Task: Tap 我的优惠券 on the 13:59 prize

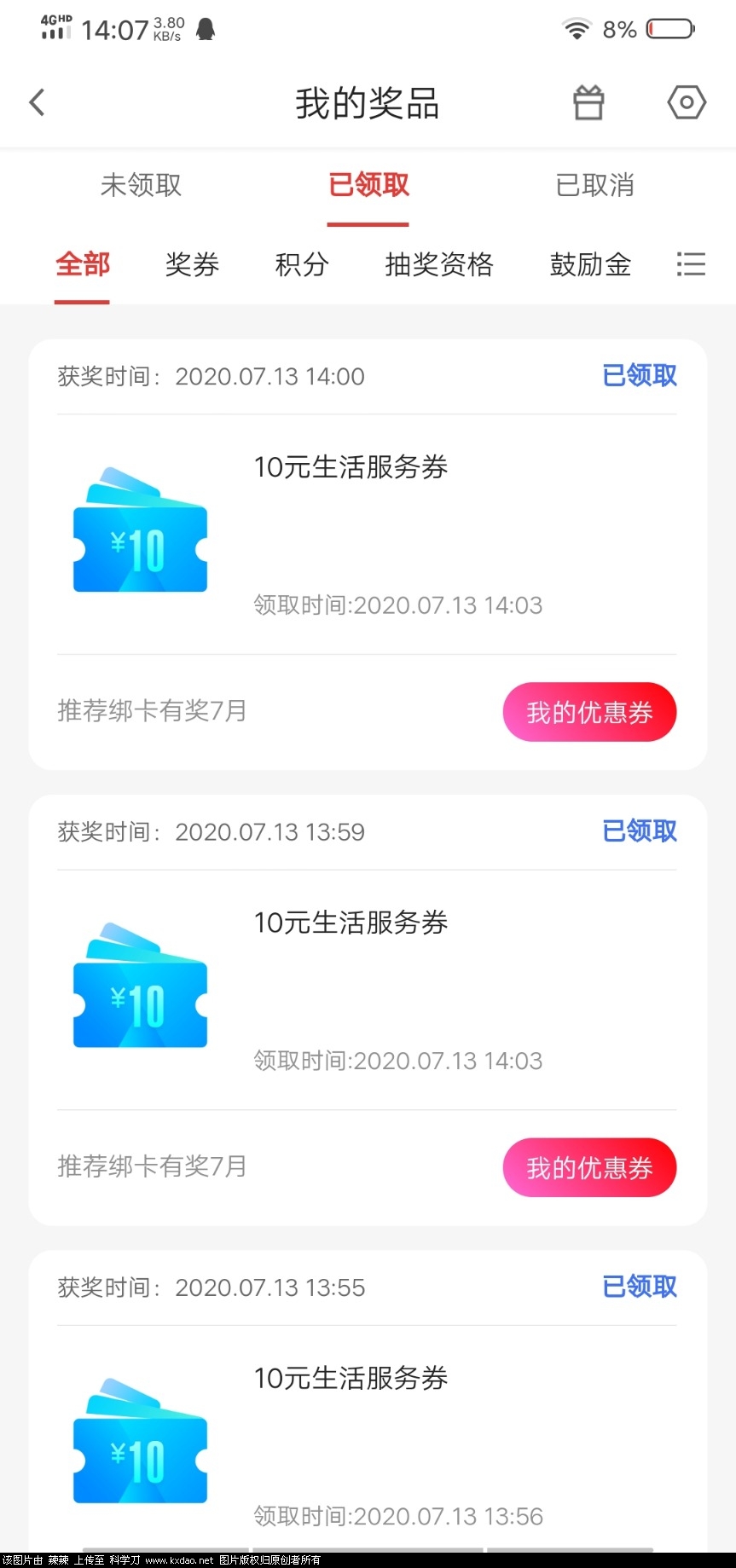Action: (x=589, y=1167)
